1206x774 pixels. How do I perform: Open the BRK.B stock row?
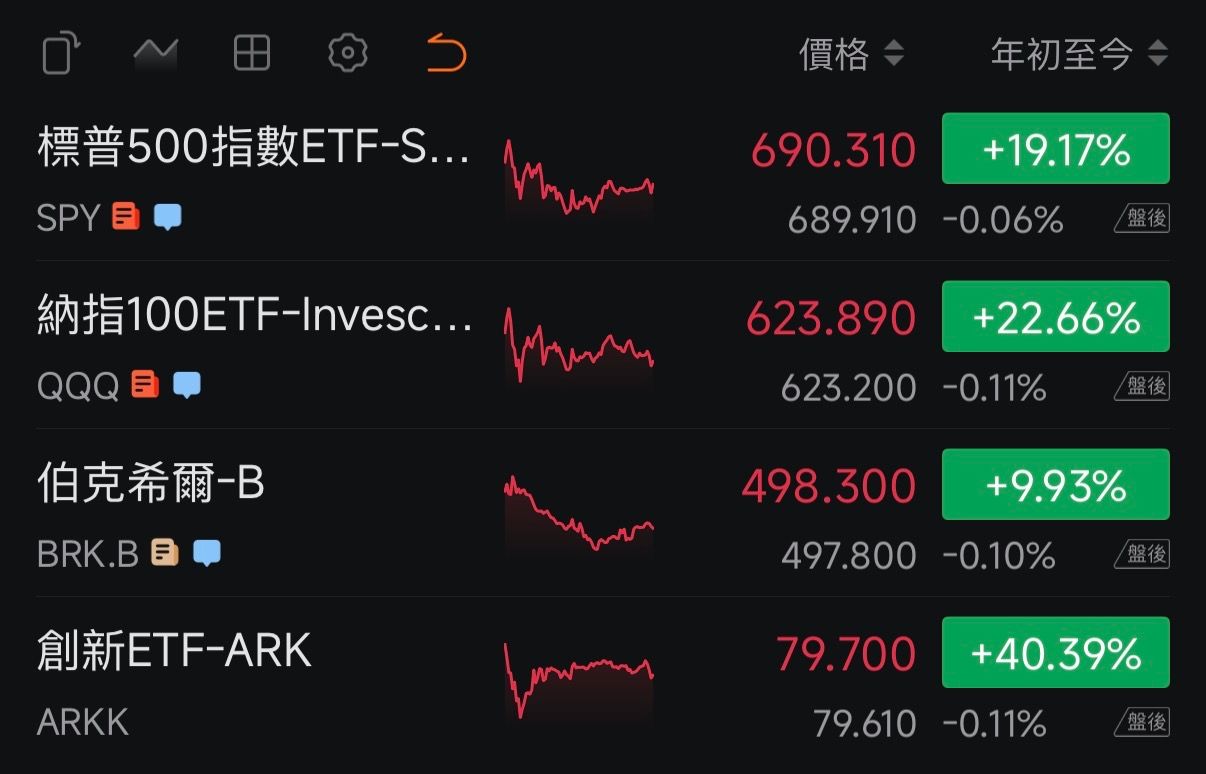coord(603,515)
